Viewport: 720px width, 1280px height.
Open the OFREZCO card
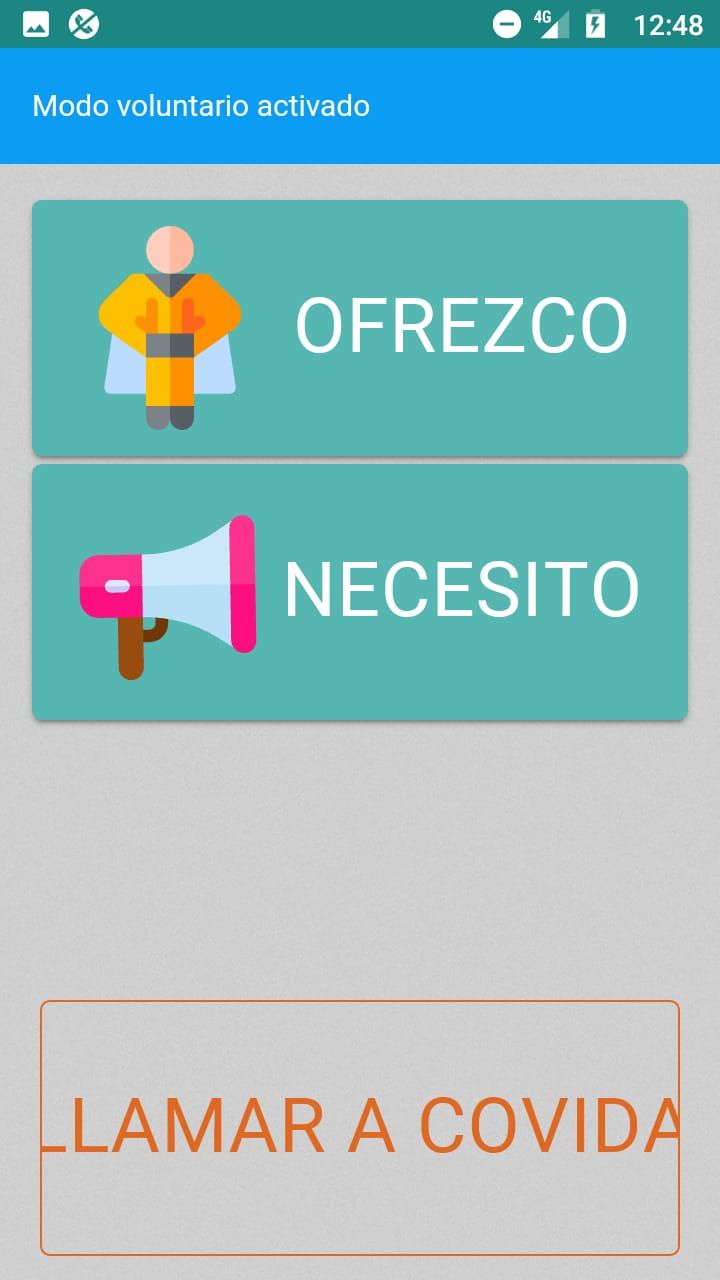(x=360, y=328)
